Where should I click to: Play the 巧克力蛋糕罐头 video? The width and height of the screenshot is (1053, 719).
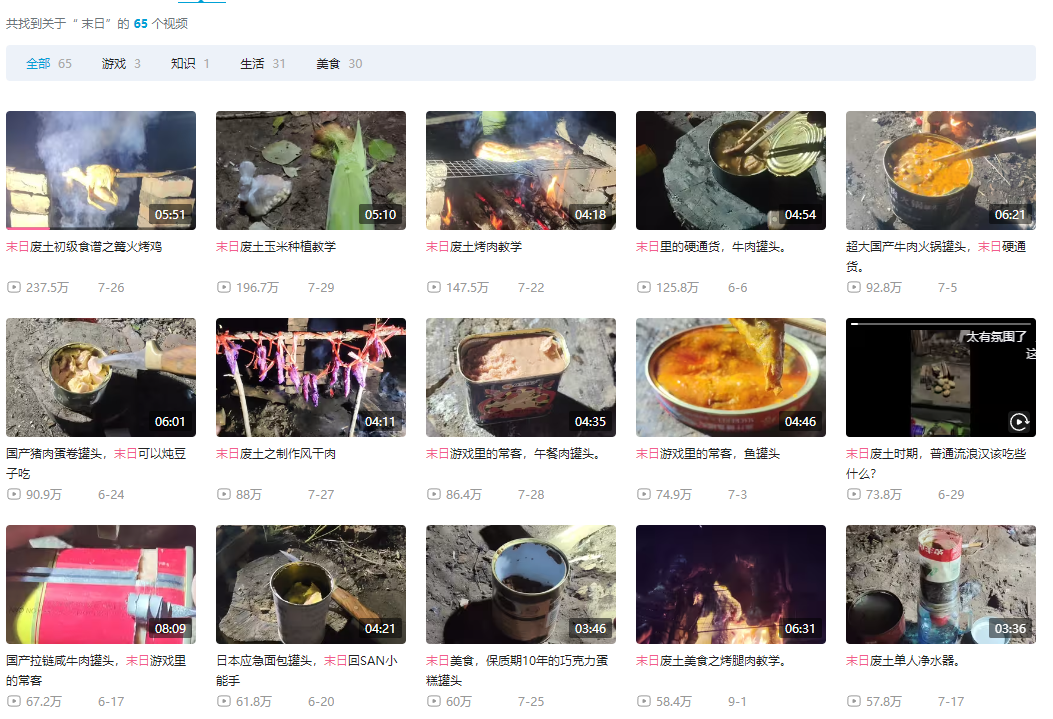point(521,584)
